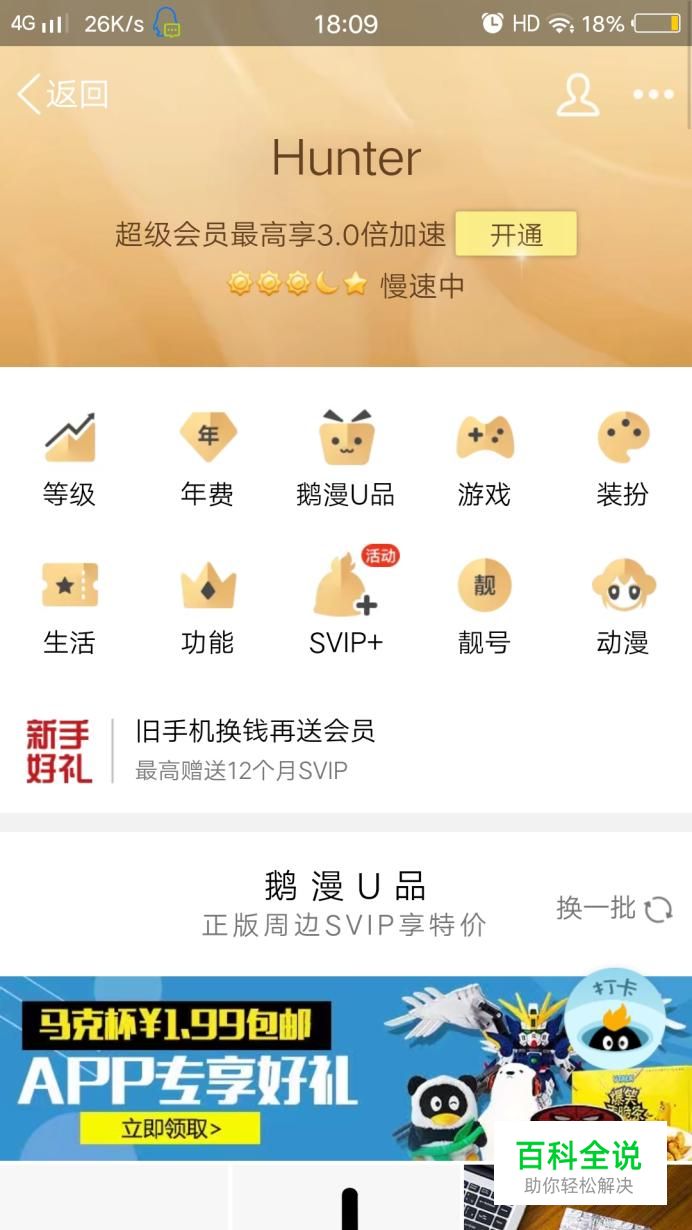
Task: Open the three-dot overflow menu
Action: (653, 94)
